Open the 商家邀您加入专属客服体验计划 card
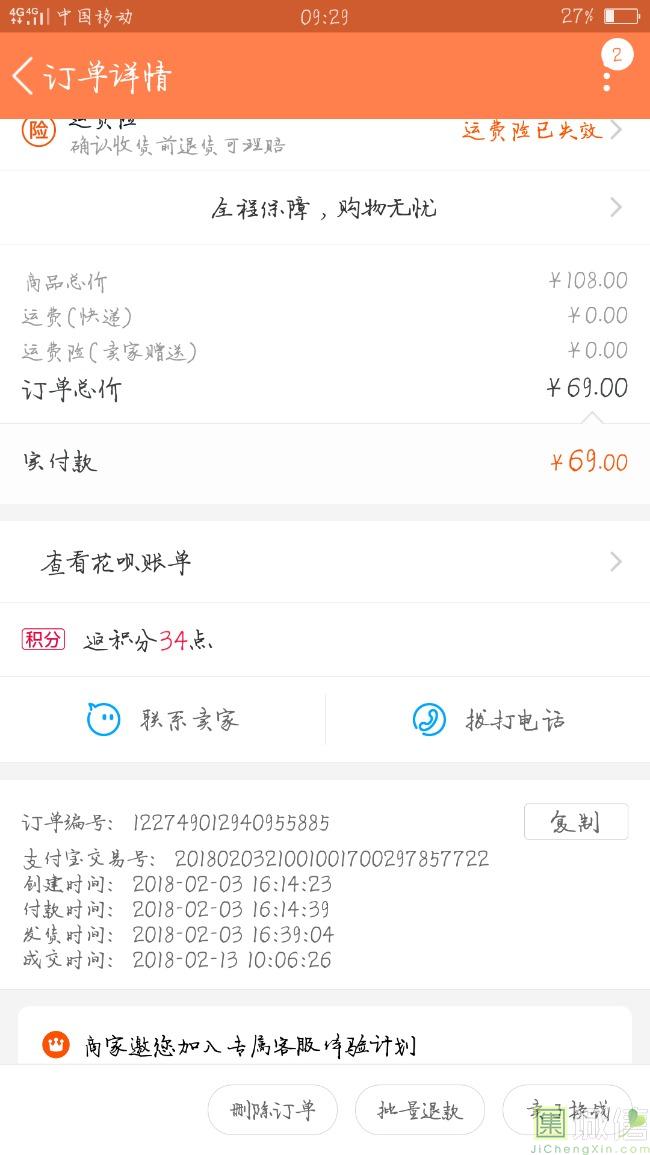The width and height of the screenshot is (650, 1155). 325,1039
